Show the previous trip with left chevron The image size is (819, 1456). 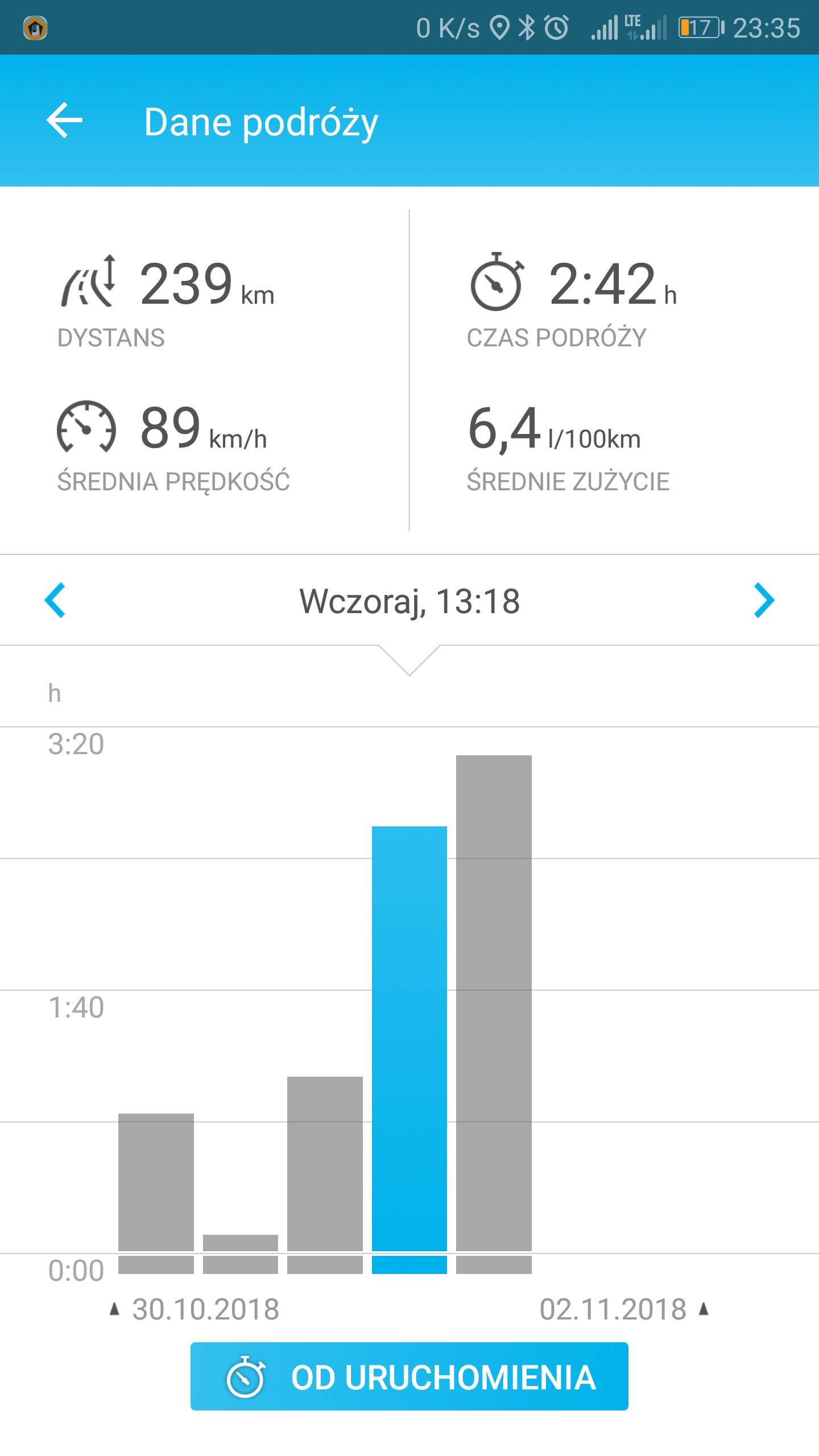click(55, 600)
